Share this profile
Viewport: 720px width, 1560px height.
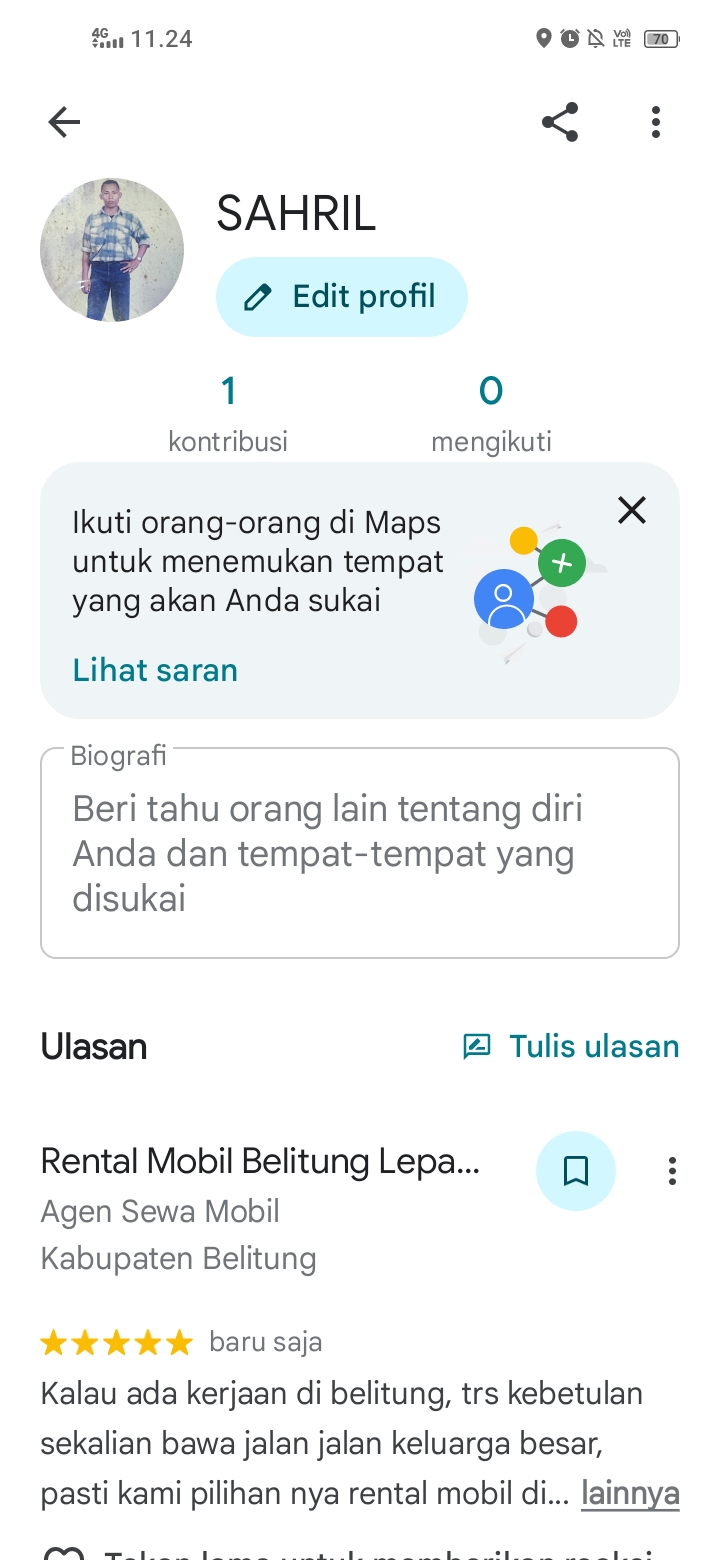click(560, 122)
